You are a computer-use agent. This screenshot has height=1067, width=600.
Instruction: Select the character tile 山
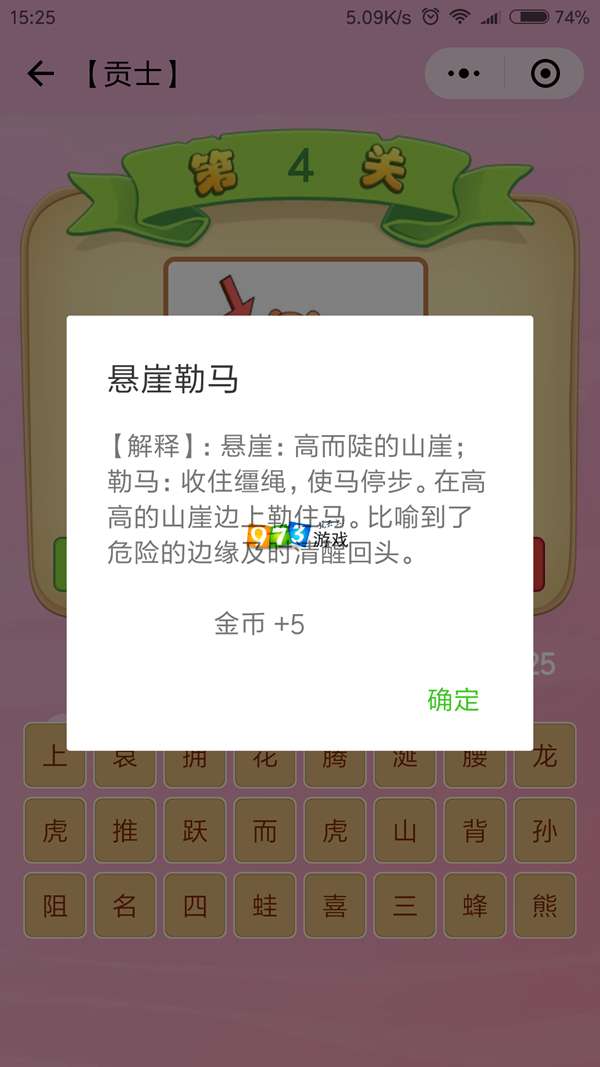[x=405, y=831]
